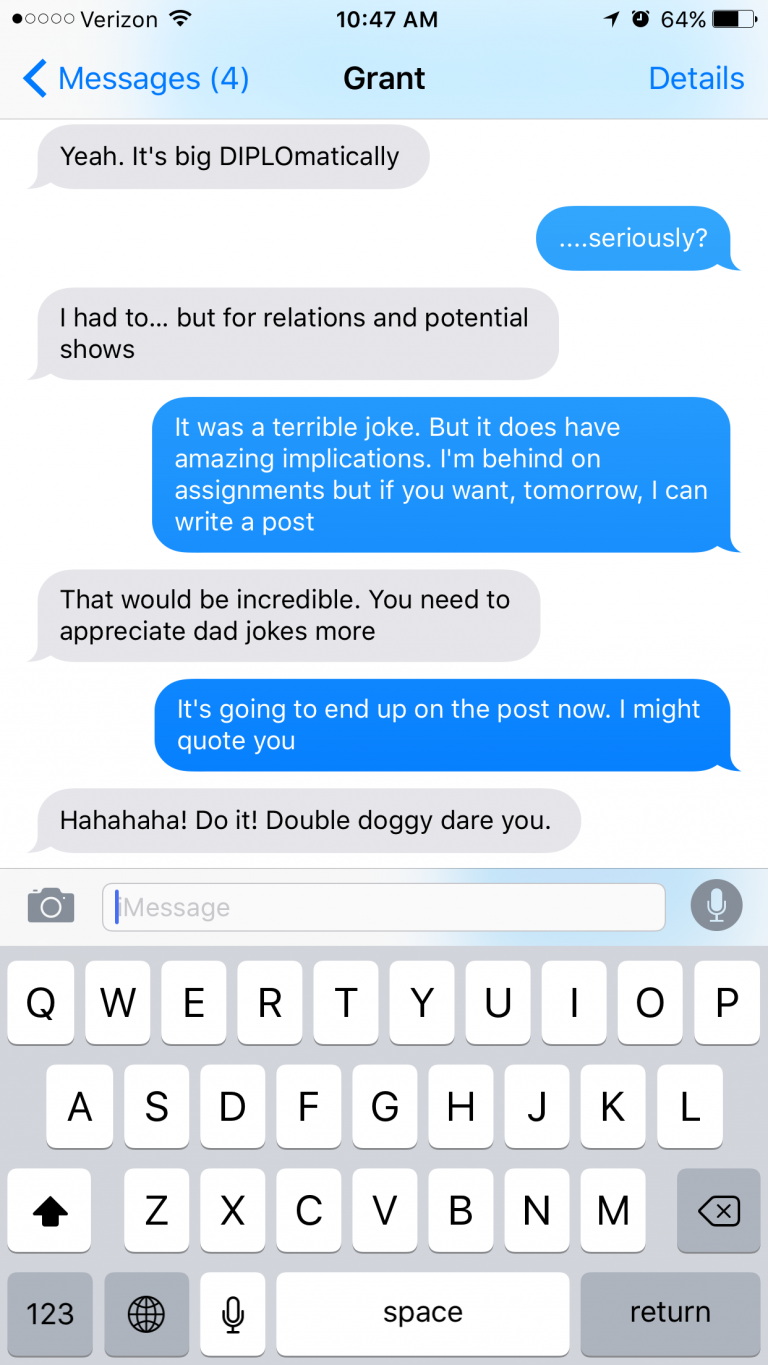768x1365 pixels.
Task: Open the camera to attach a photo
Action: tap(51, 906)
